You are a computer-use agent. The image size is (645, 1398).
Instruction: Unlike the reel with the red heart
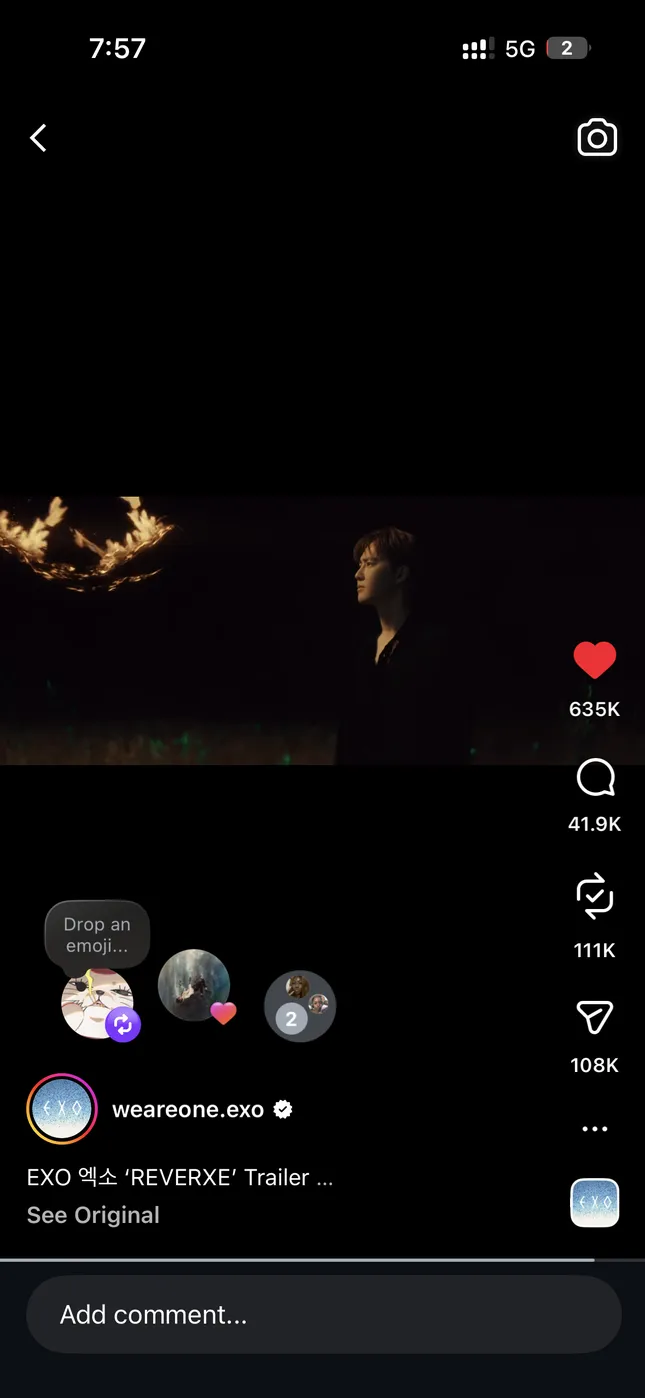(594, 661)
